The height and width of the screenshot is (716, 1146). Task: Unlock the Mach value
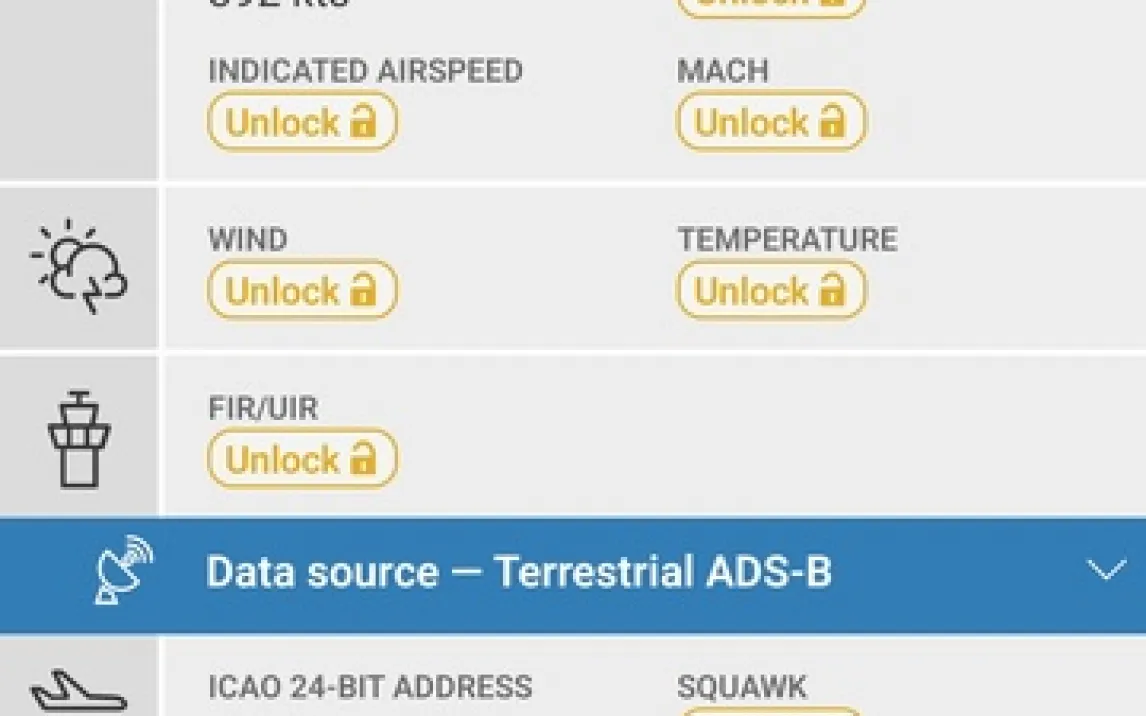click(771, 123)
